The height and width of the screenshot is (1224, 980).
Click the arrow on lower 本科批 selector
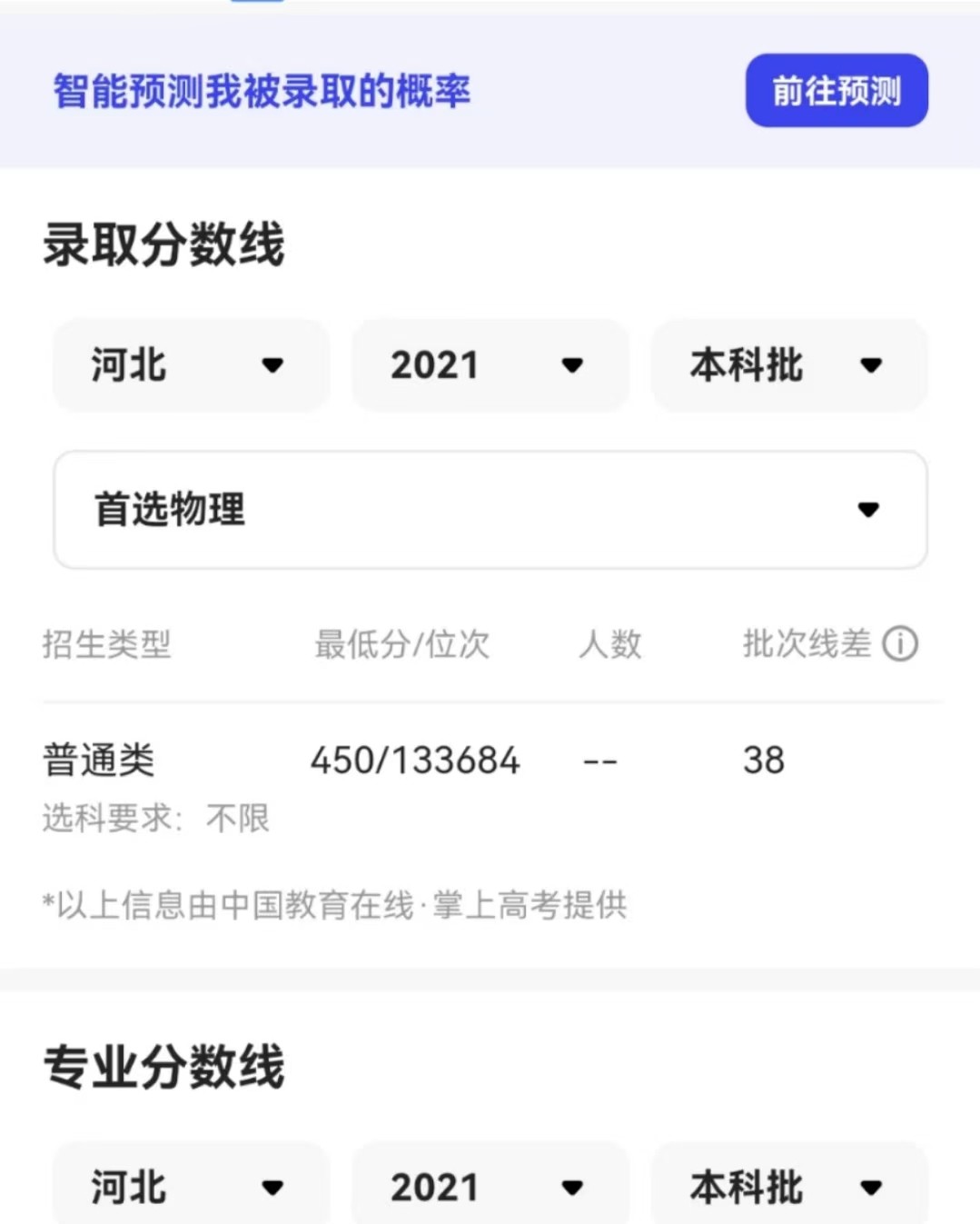pyautogui.click(x=870, y=1186)
